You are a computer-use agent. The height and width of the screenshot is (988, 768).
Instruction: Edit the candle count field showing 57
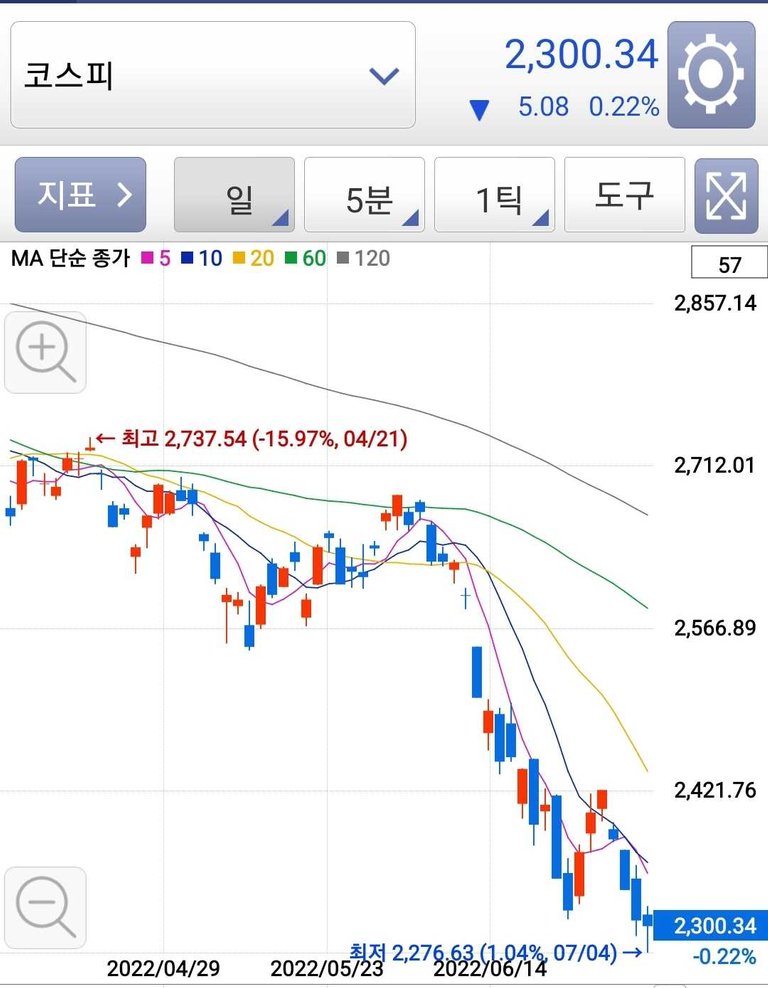(x=729, y=265)
